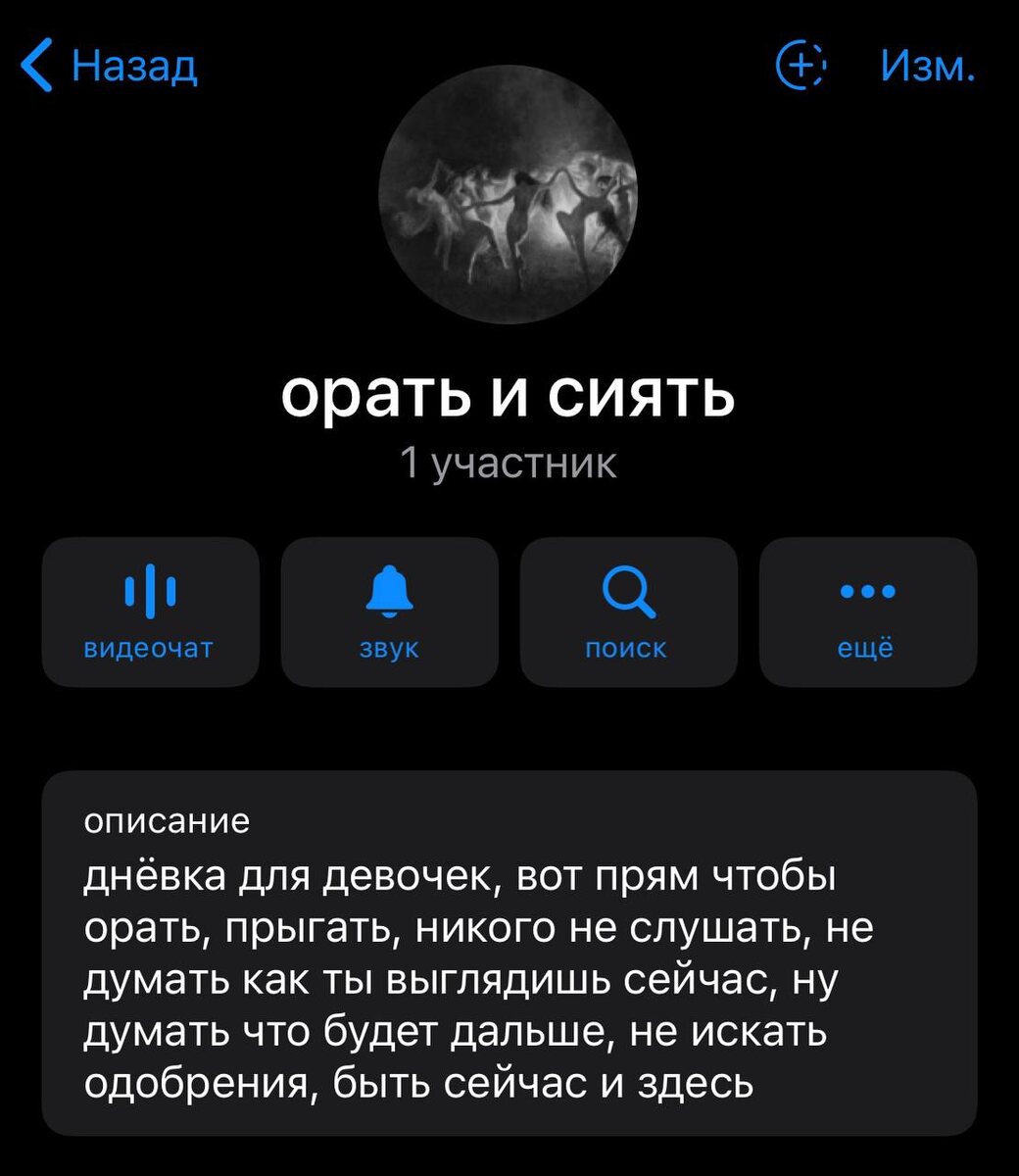Search the chat using поиск

pos(628,612)
